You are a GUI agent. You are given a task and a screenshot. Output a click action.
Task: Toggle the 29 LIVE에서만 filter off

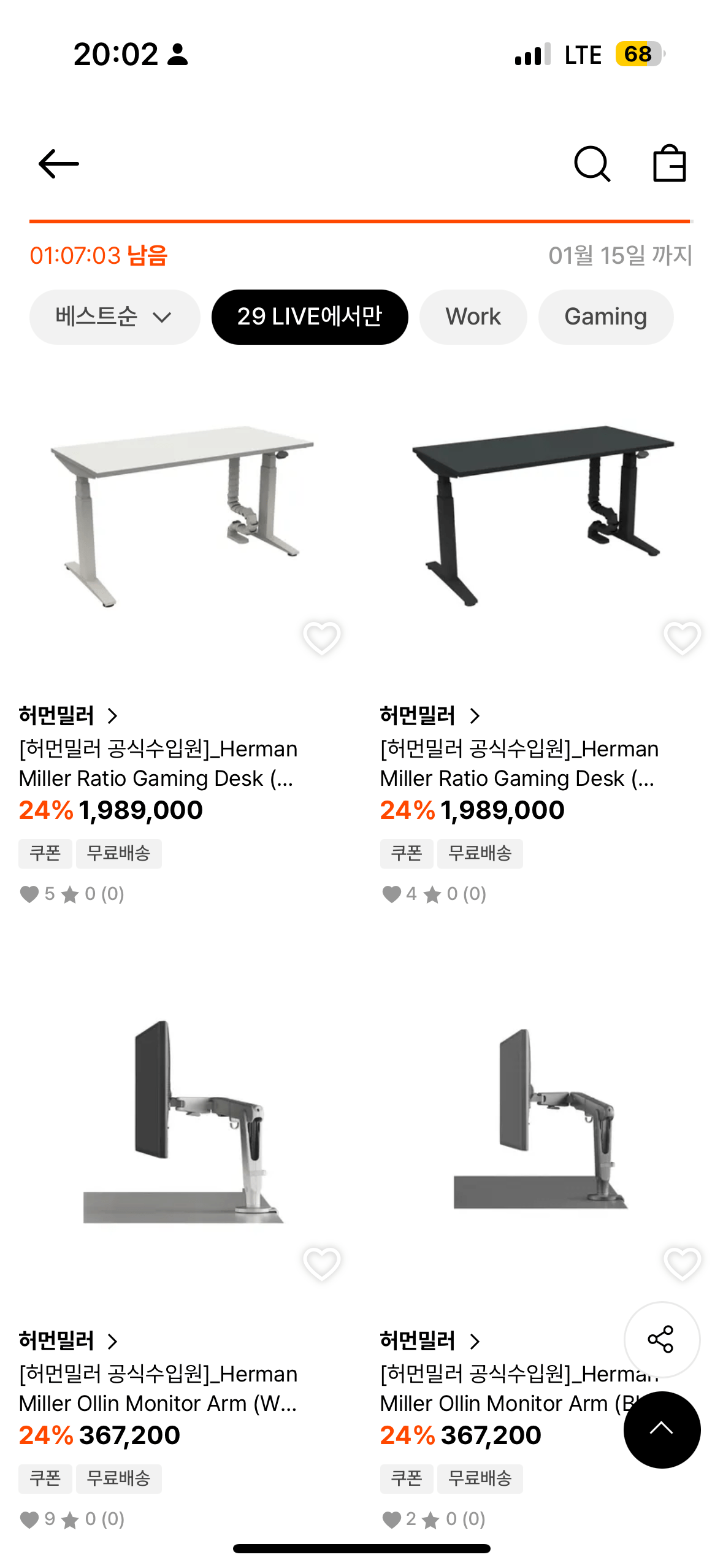(x=310, y=317)
